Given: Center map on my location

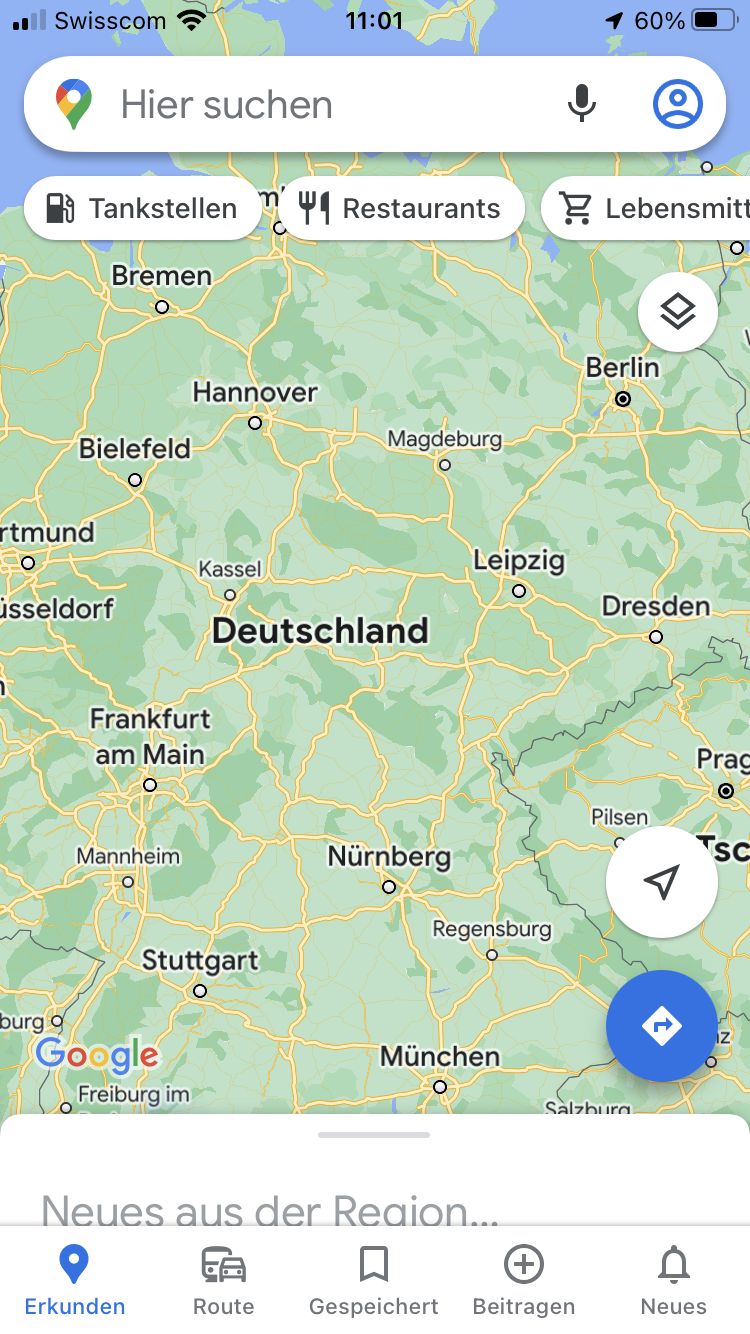Looking at the screenshot, I should pyautogui.click(x=661, y=882).
